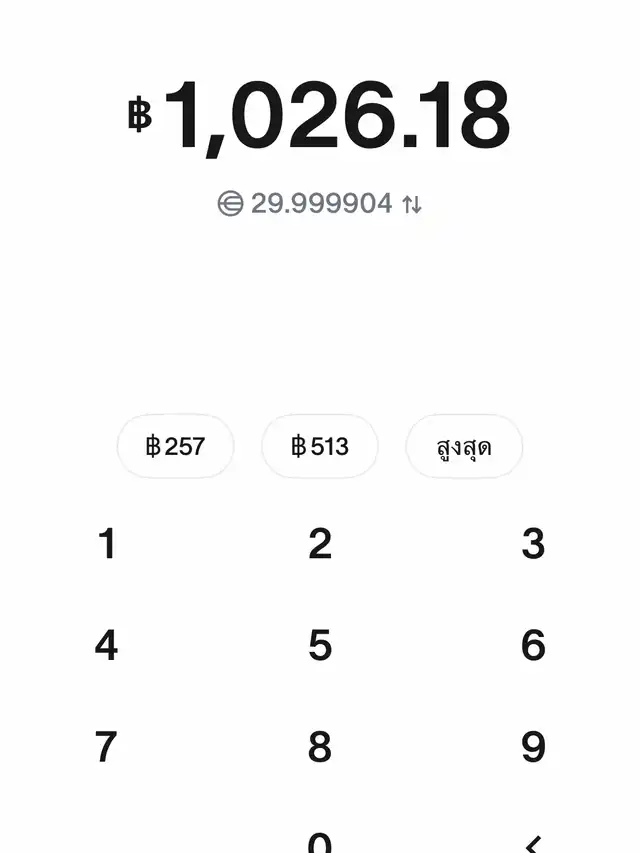Select the ฿257 quick amount chip
This screenshot has height=853, width=640.
[175, 446]
